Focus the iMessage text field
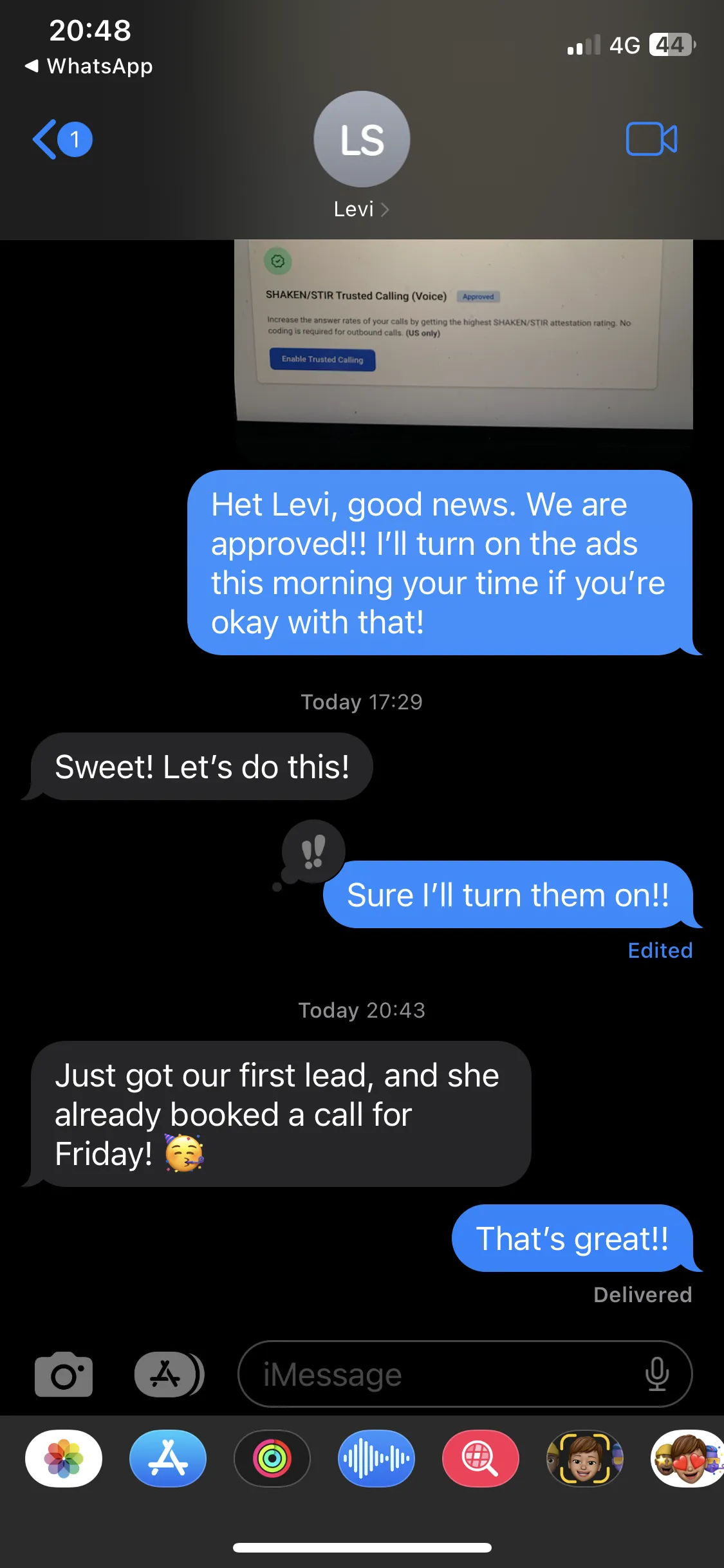724x1568 pixels. coord(444,1374)
